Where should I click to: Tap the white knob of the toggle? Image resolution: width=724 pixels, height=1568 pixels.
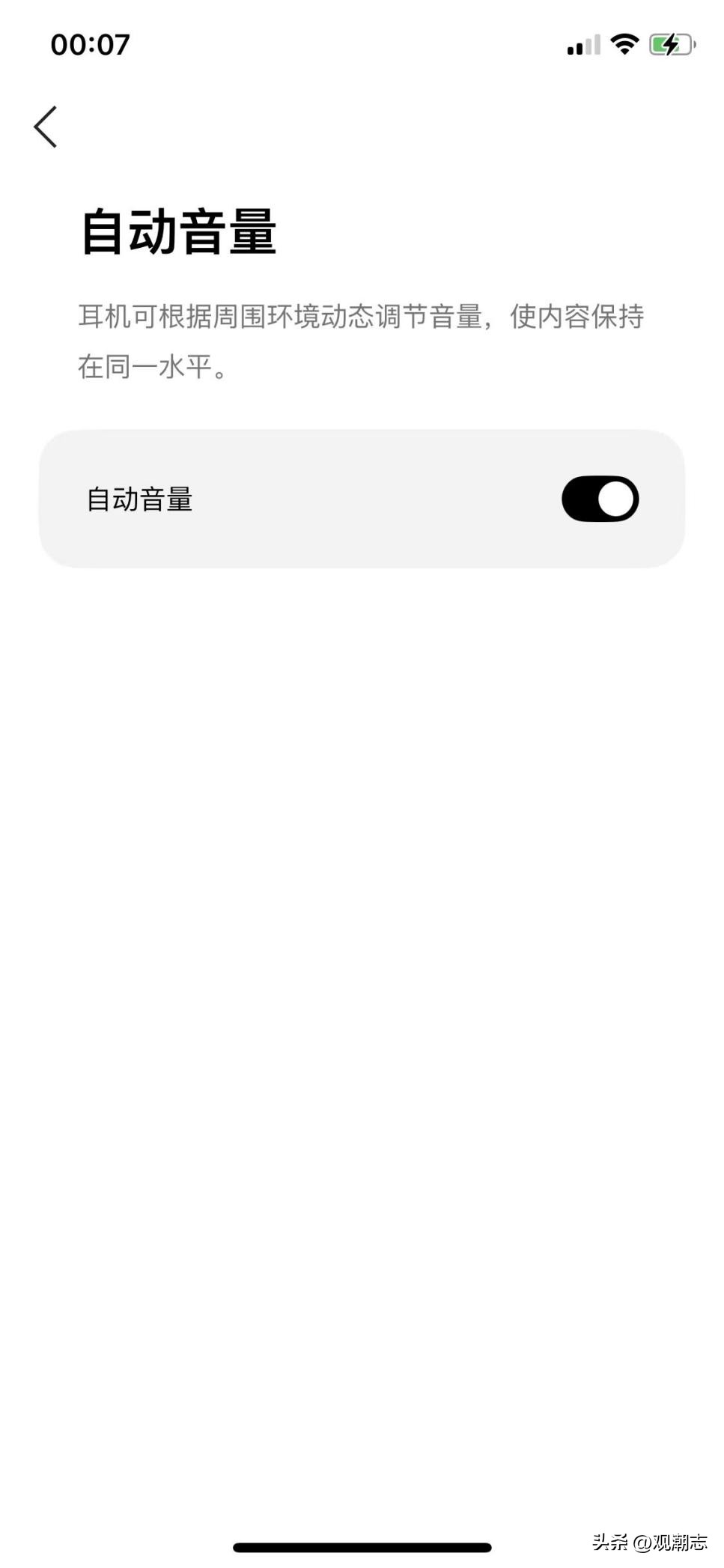pos(615,499)
